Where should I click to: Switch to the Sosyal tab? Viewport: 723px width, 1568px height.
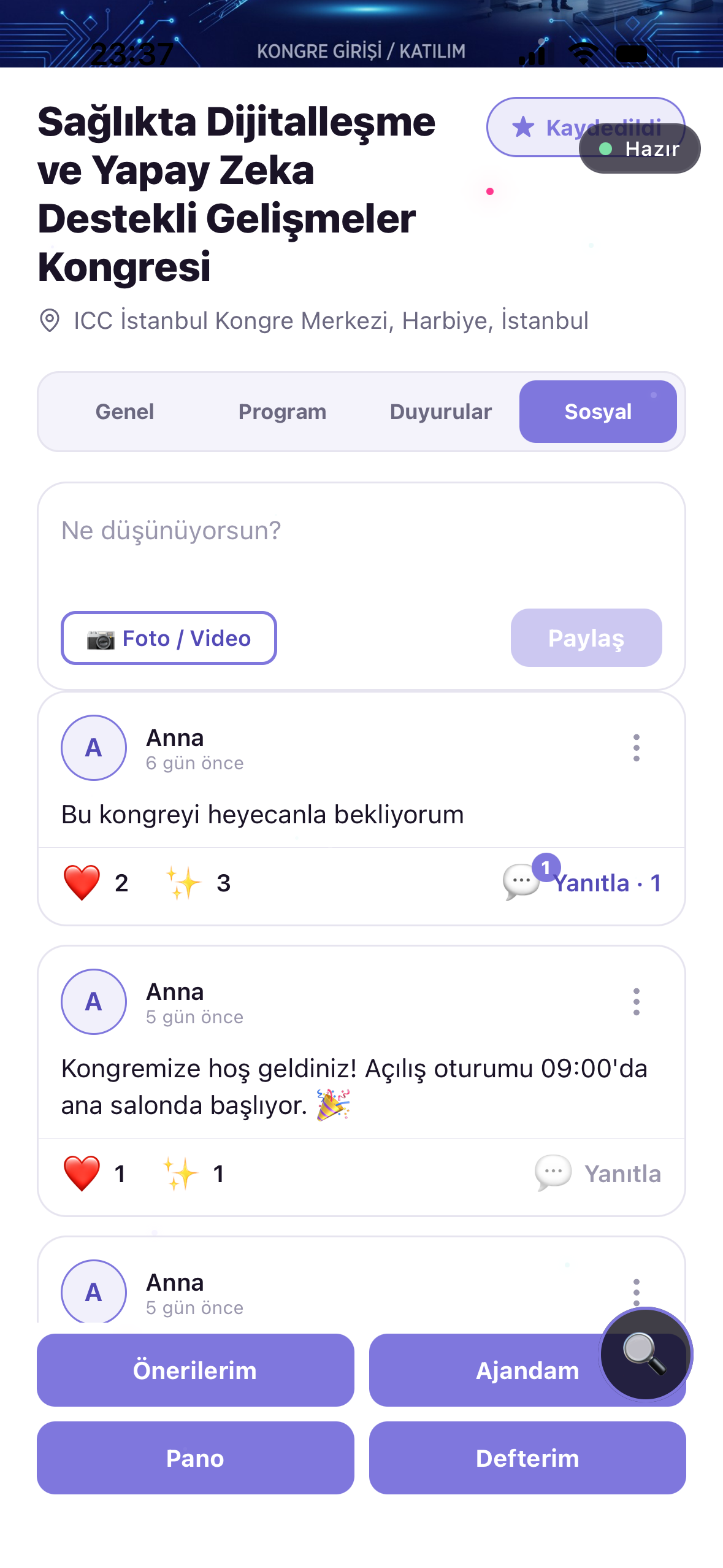[x=598, y=412]
